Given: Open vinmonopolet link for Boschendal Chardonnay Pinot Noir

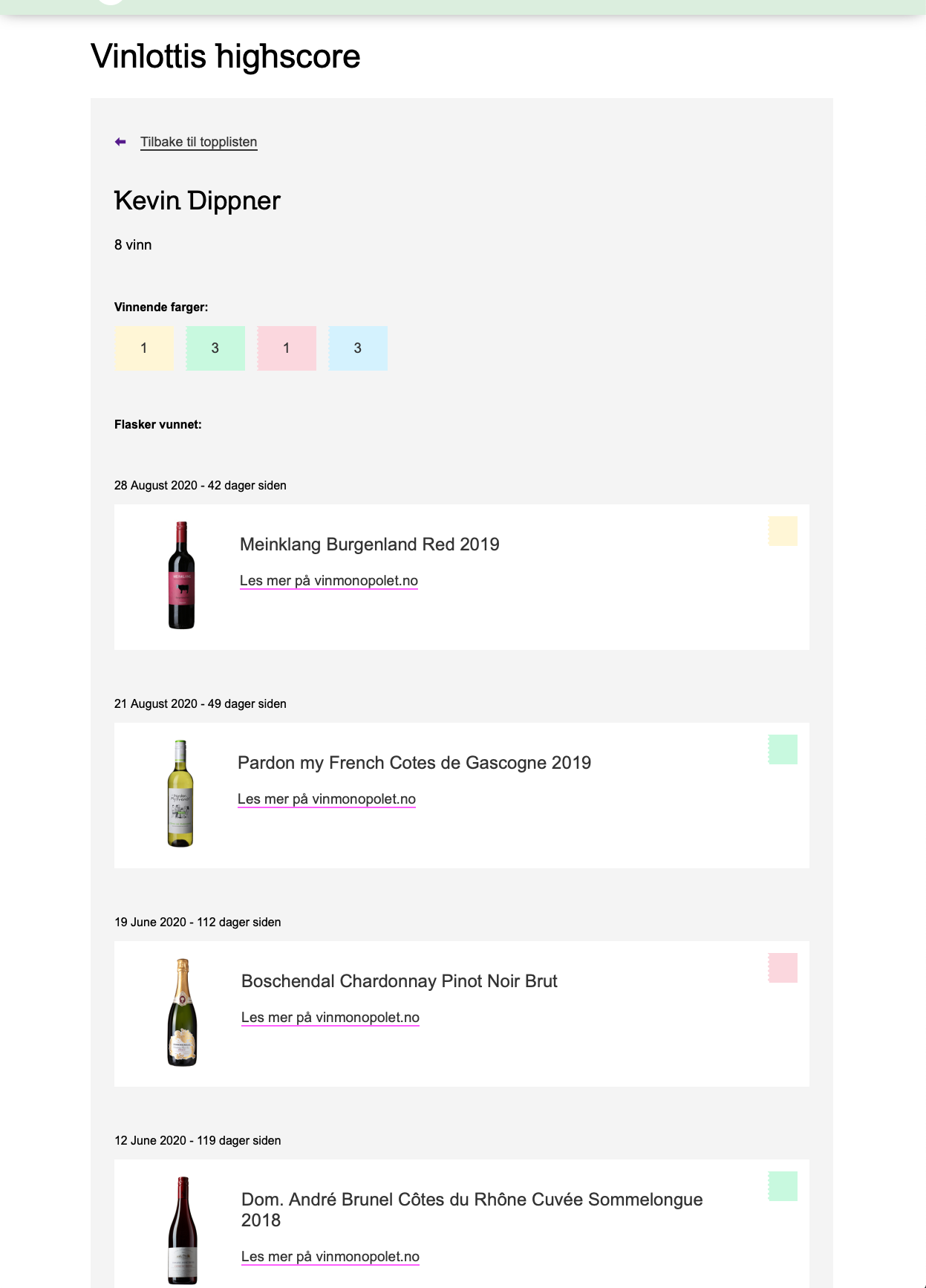Looking at the screenshot, I should click(x=330, y=1018).
